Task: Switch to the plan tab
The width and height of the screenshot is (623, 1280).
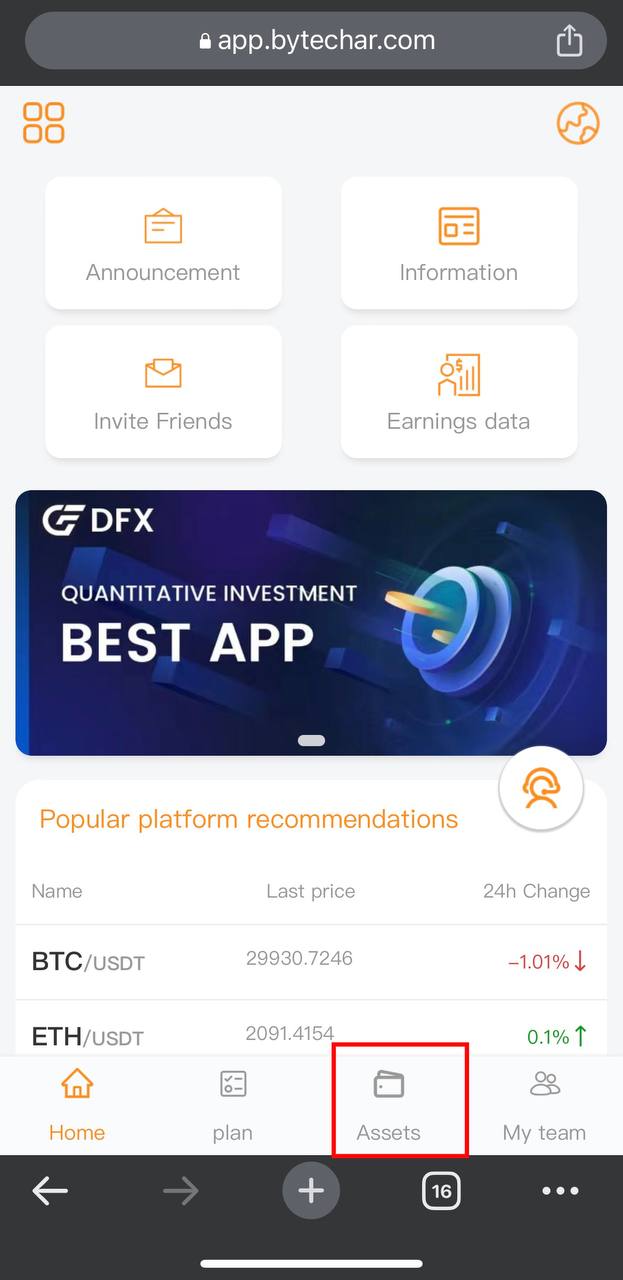Action: pos(232,1105)
